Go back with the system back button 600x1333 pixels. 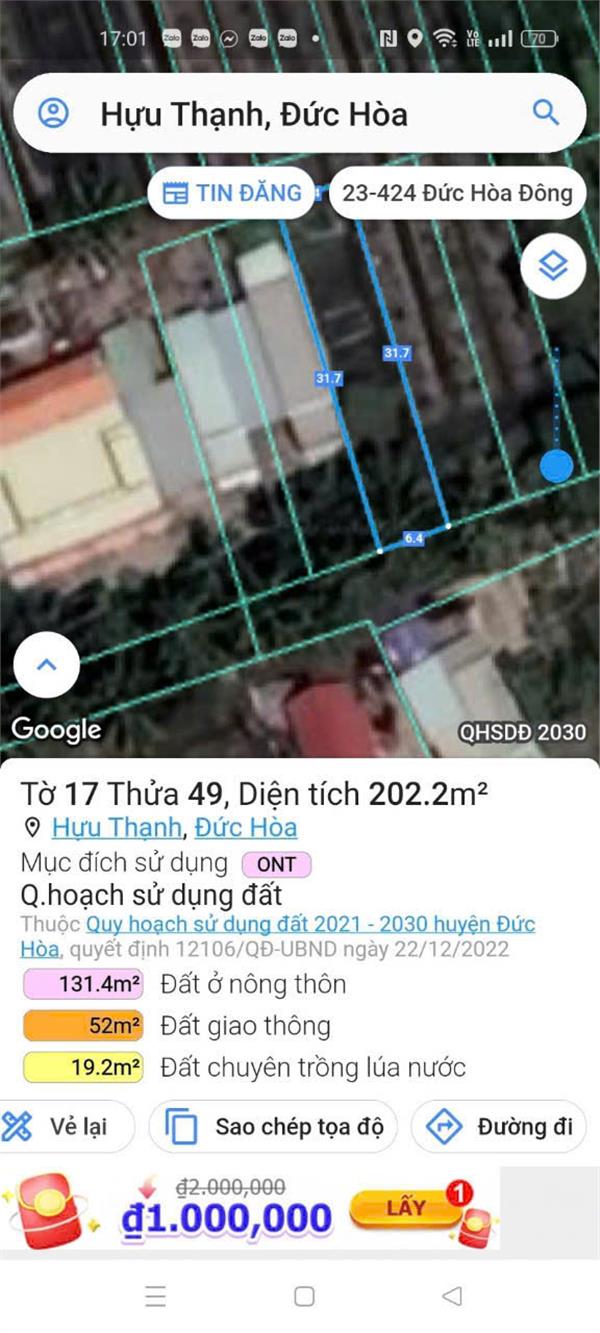tap(452, 1296)
